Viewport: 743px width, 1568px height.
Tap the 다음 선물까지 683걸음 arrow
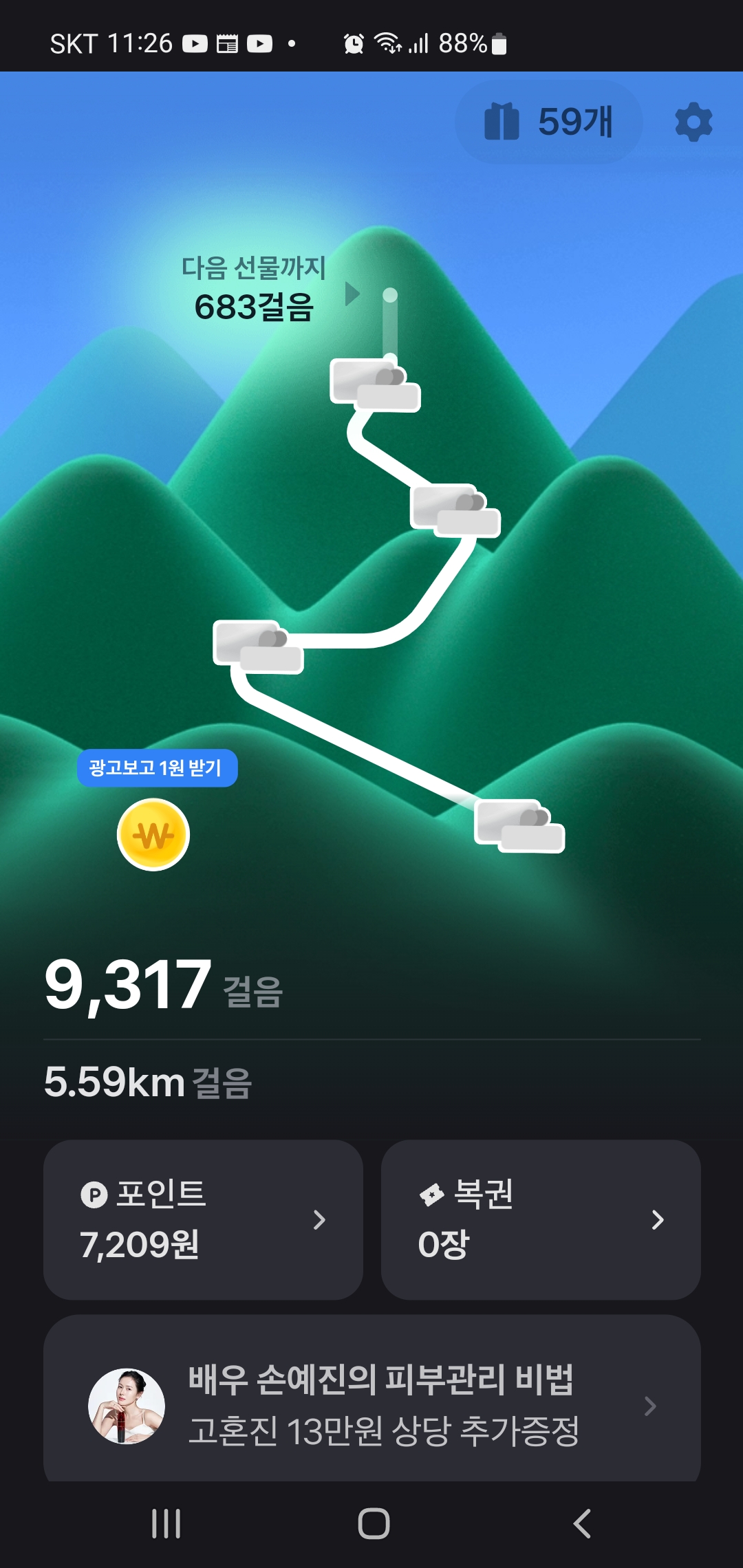(x=352, y=294)
